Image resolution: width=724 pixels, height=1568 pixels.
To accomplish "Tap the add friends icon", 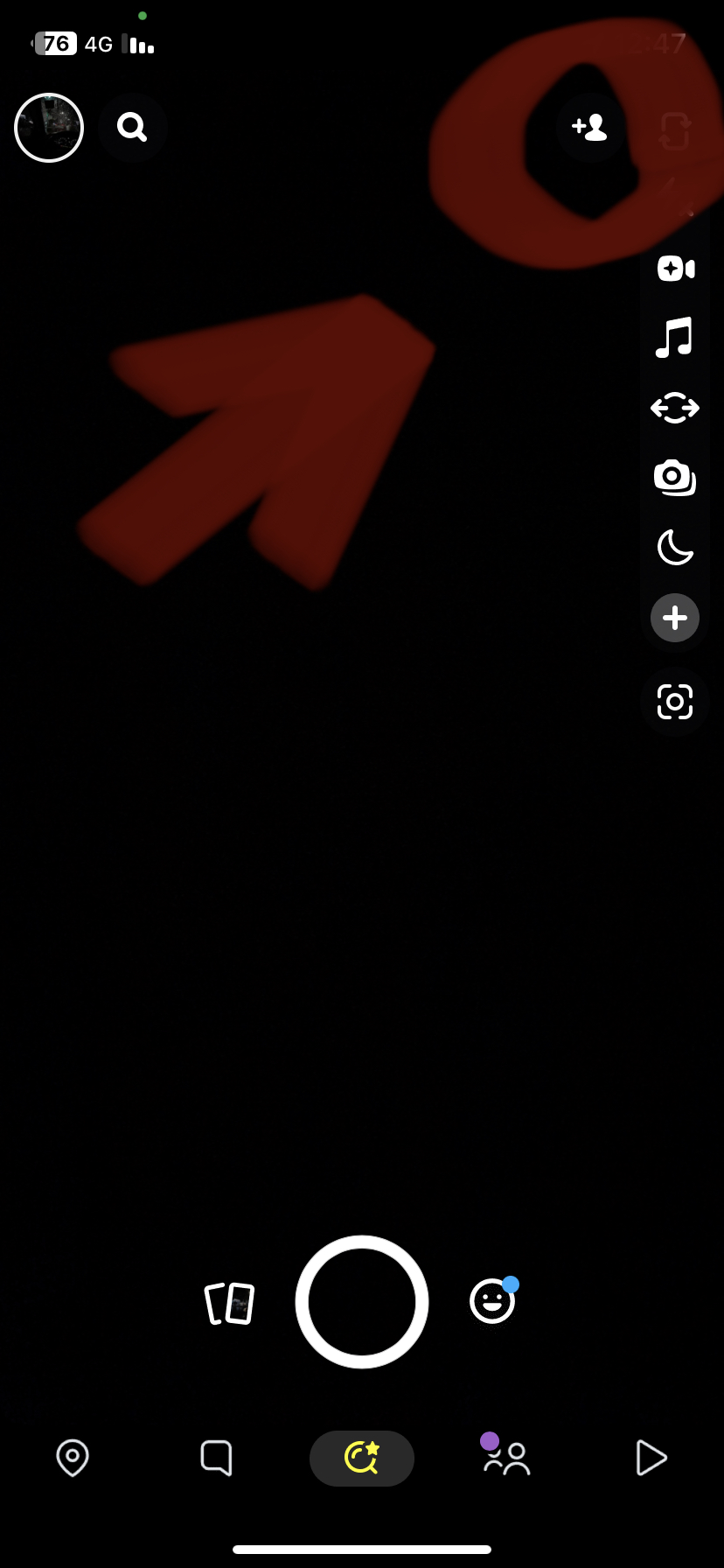I will point(590,128).
